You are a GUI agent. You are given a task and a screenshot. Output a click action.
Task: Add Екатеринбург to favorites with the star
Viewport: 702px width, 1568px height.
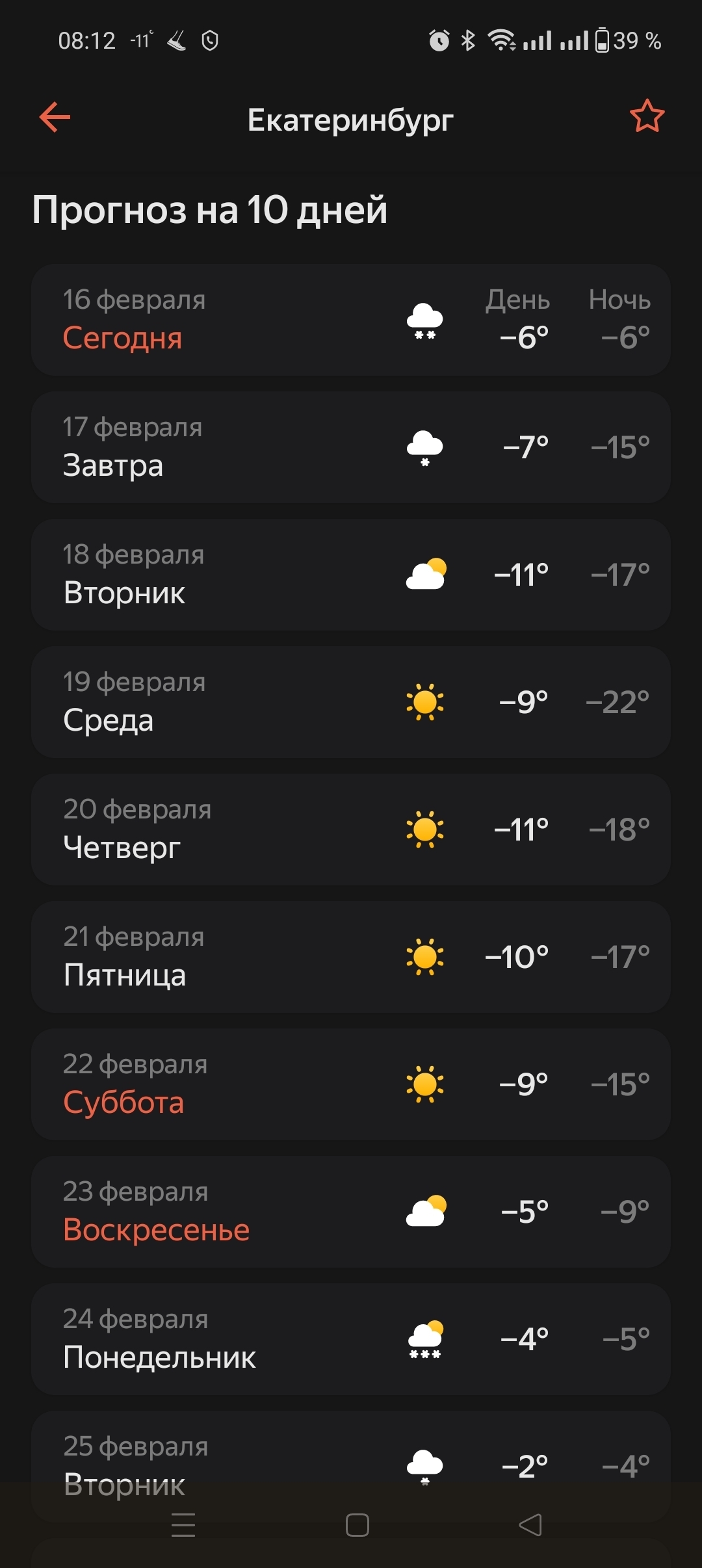(647, 117)
